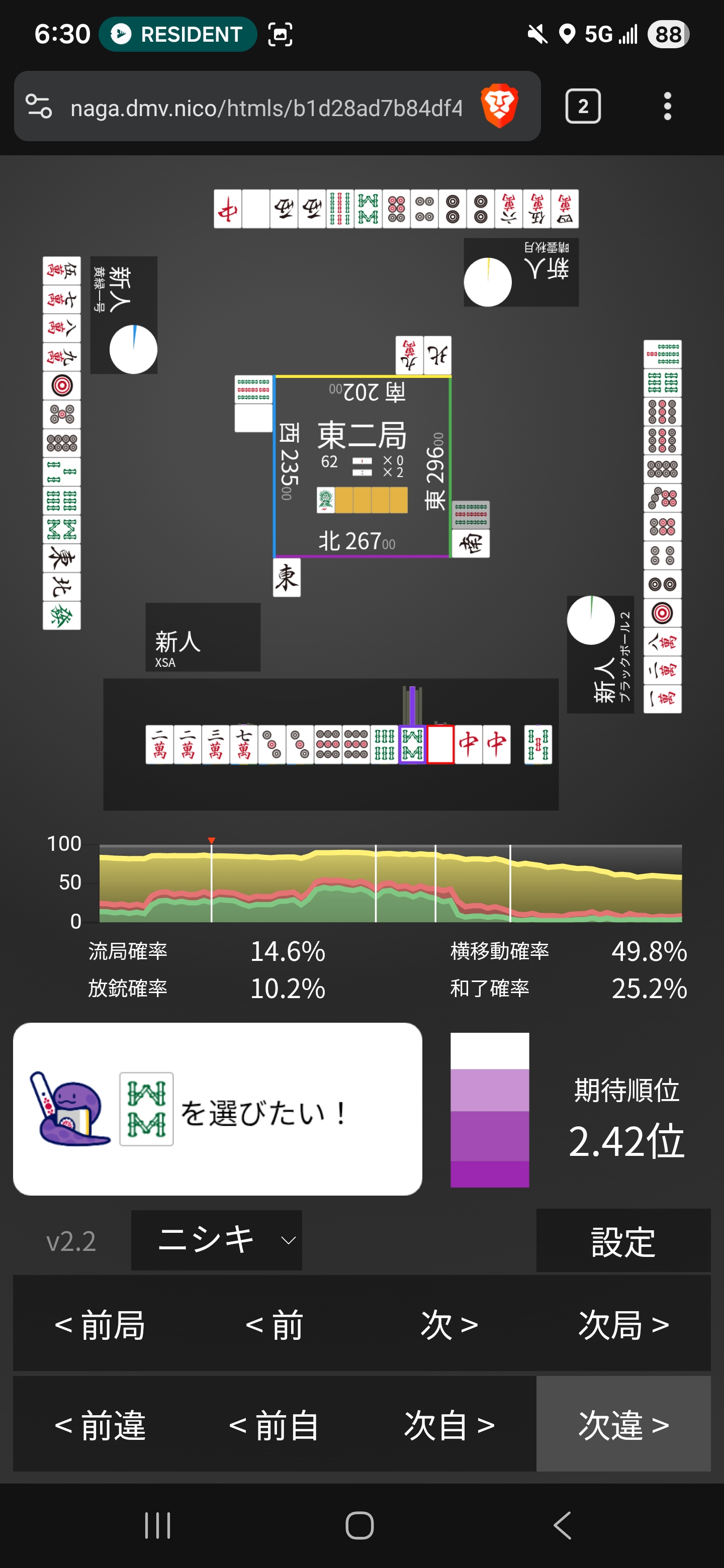724x1568 pixels.
Task: Open the 設定 settings button
Action: pos(623,1241)
